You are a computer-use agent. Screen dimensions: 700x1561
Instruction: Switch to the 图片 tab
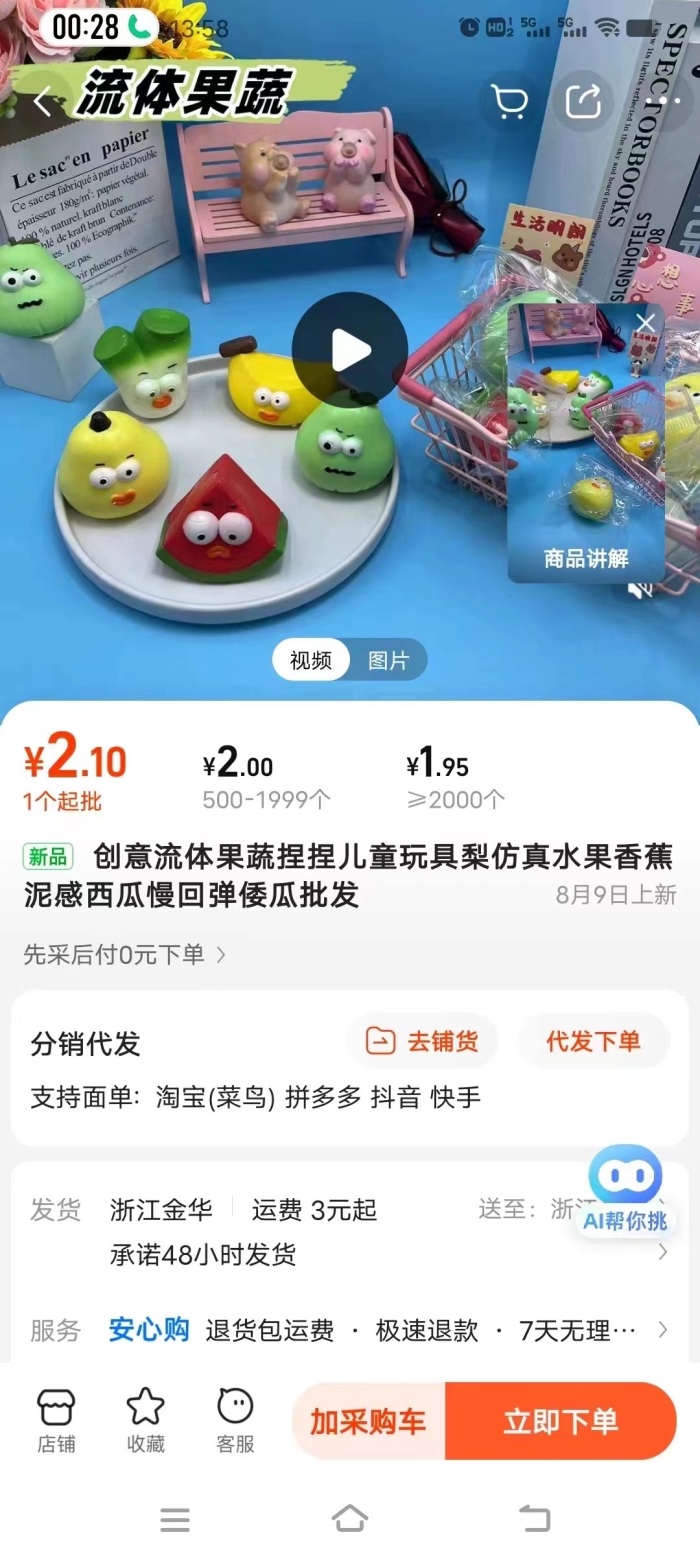(388, 660)
